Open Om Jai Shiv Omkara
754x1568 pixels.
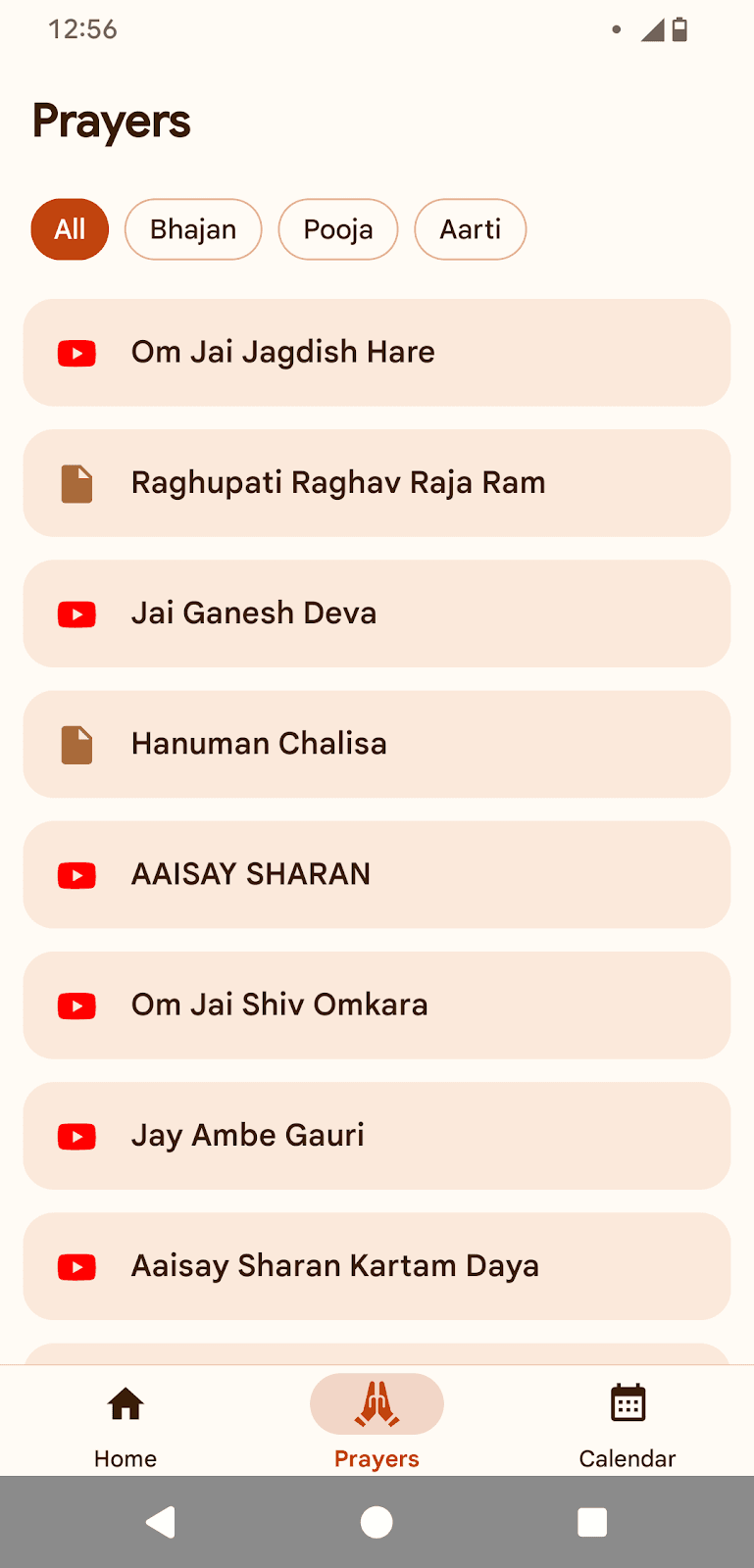coord(377,1004)
